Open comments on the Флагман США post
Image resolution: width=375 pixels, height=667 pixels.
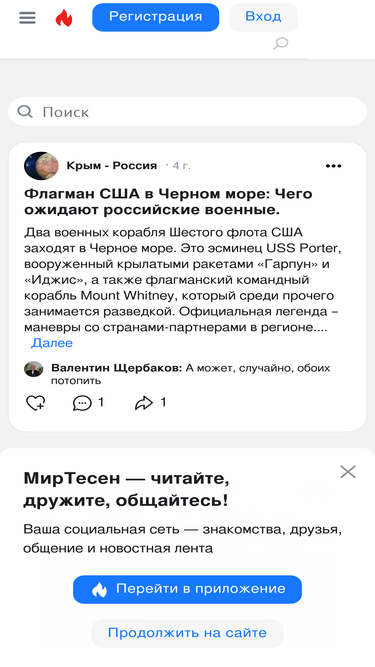(88, 403)
